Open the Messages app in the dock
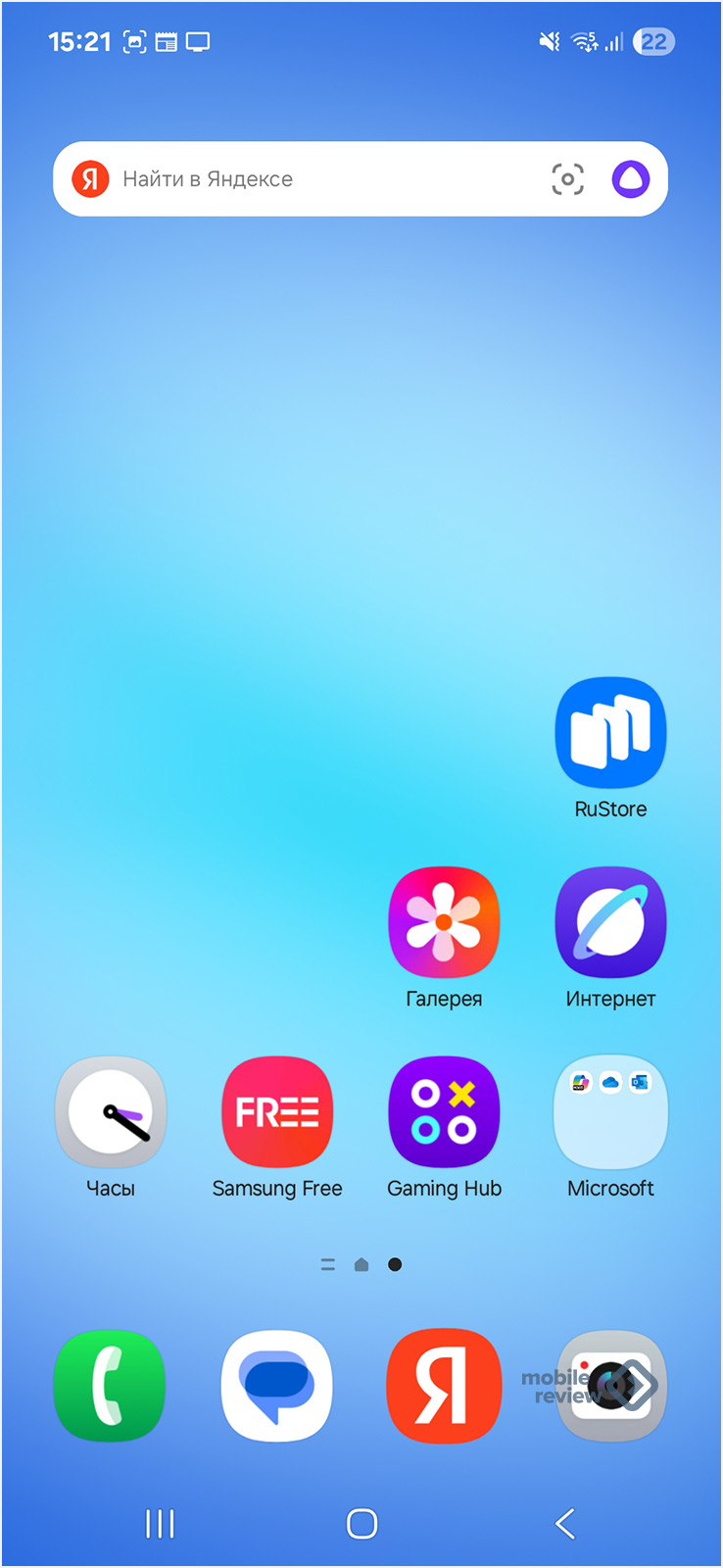This screenshot has width=723, height=1568. coord(277,1386)
